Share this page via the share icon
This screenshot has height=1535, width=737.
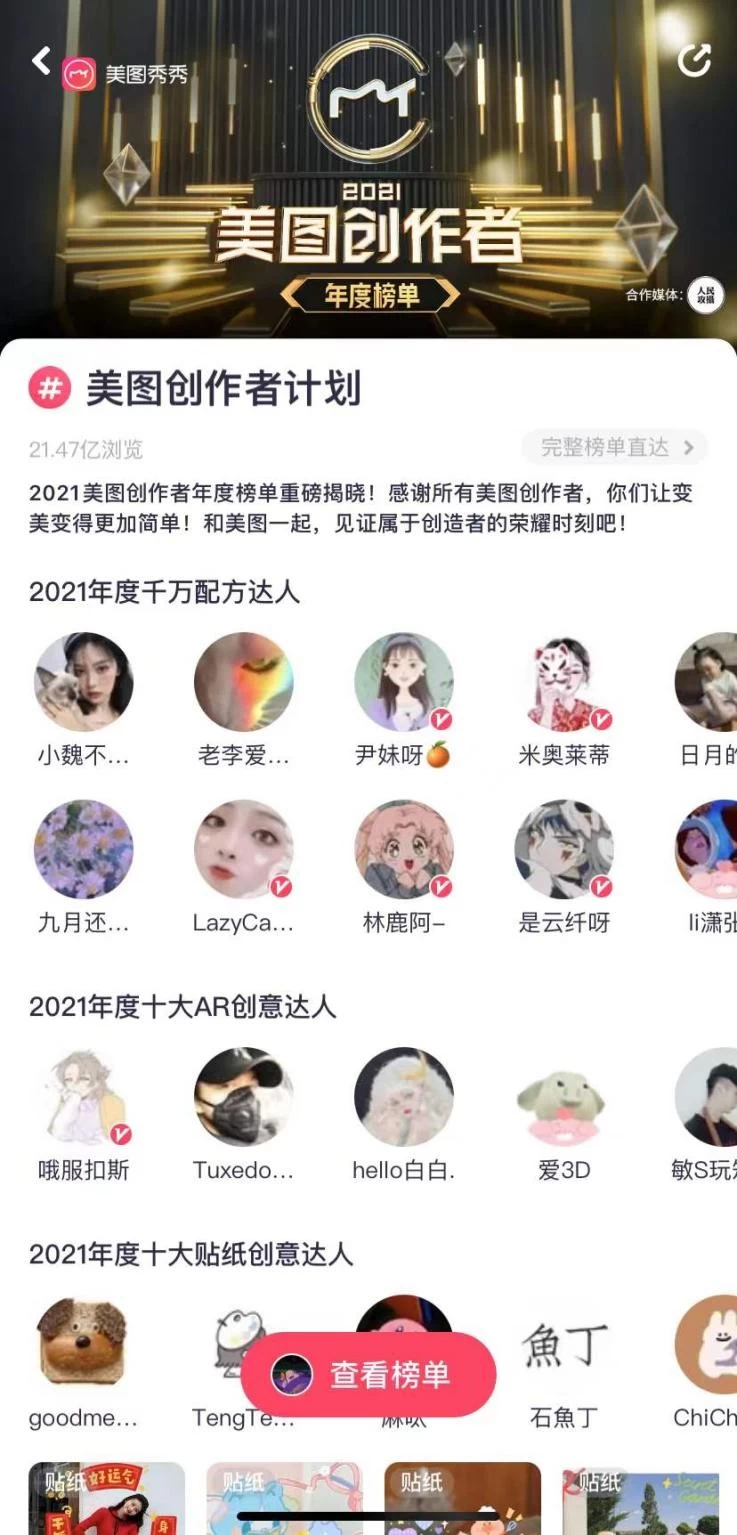tap(693, 61)
